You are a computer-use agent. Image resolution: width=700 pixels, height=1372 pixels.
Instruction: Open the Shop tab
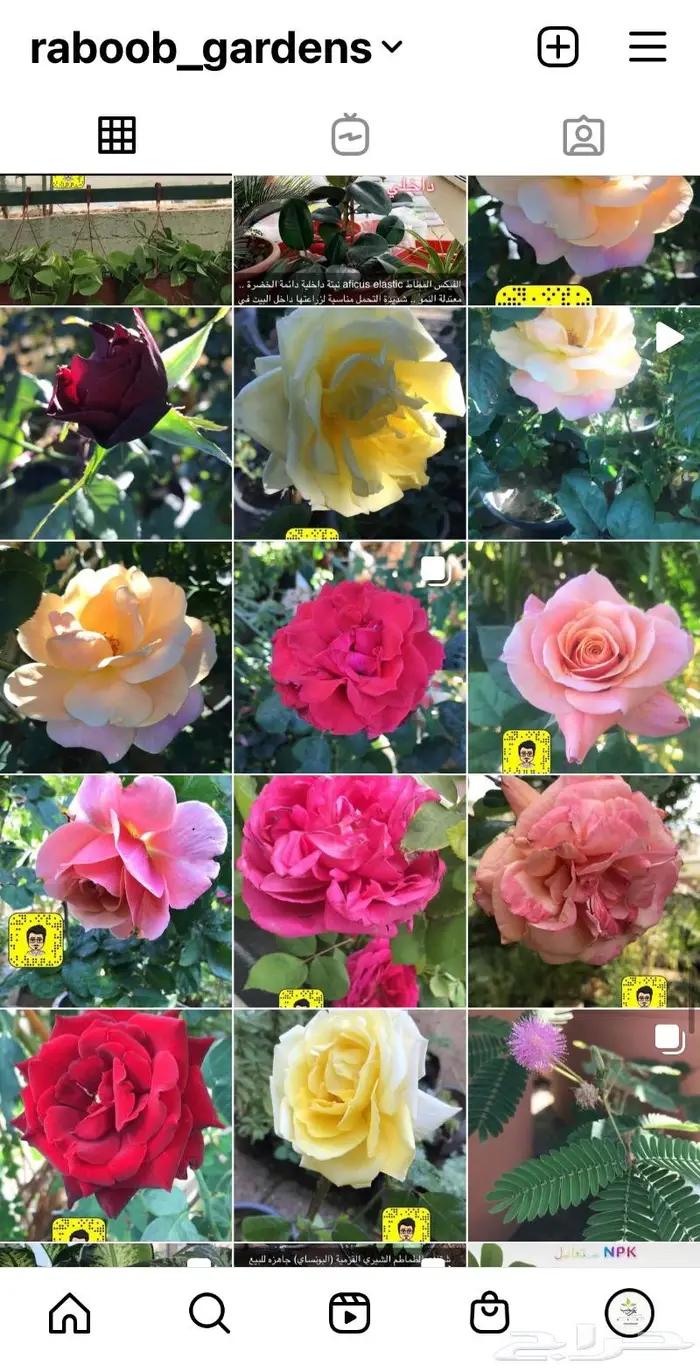pos(490,1313)
